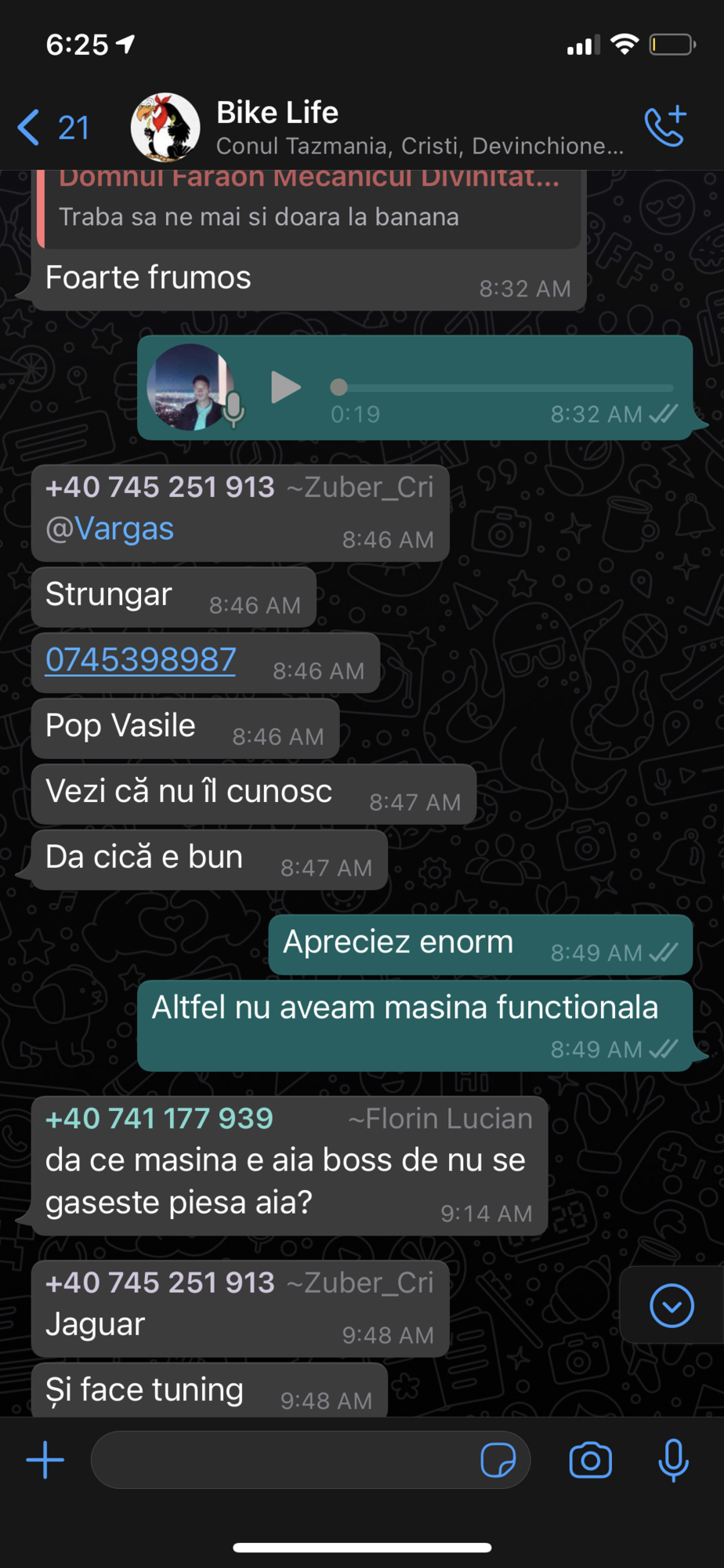
Task: Open the phone number link 0745398987
Action: tap(141, 659)
